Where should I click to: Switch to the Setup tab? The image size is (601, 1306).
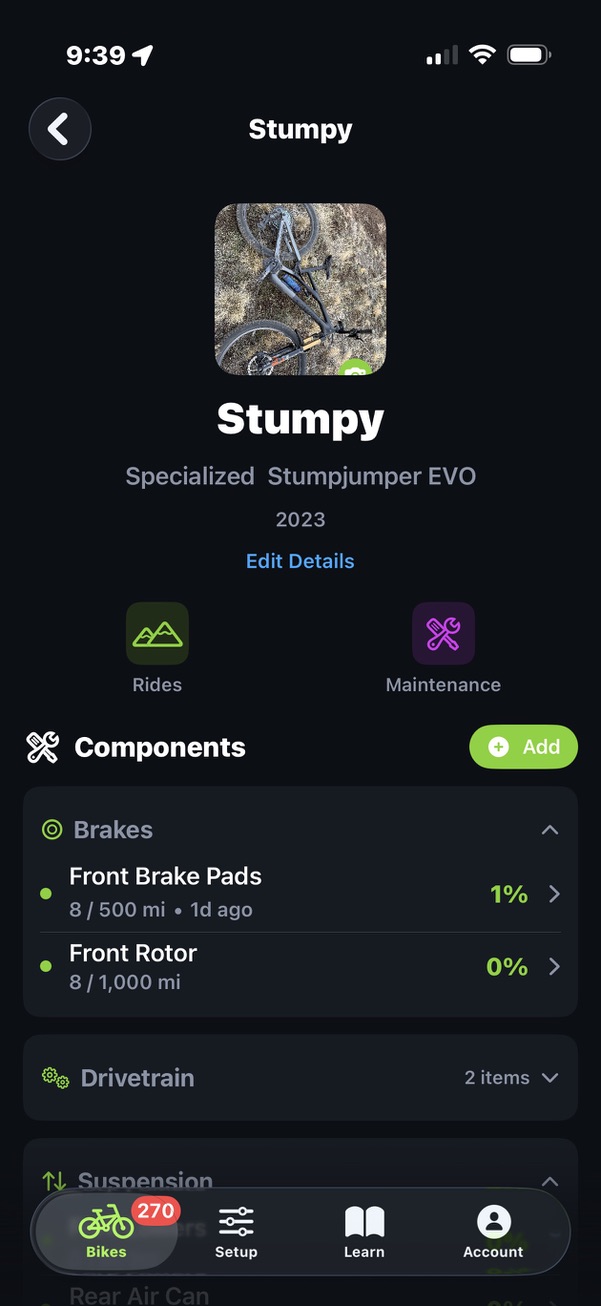pyautogui.click(x=236, y=1231)
